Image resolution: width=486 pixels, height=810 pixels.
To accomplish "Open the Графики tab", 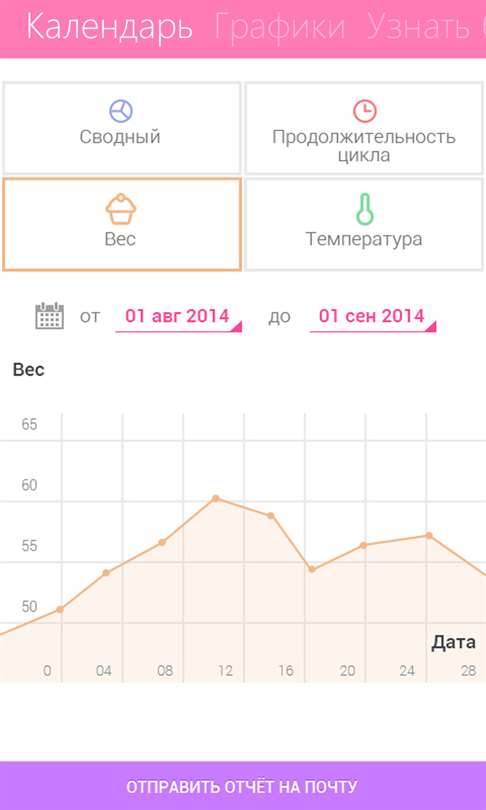I will 279,27.
